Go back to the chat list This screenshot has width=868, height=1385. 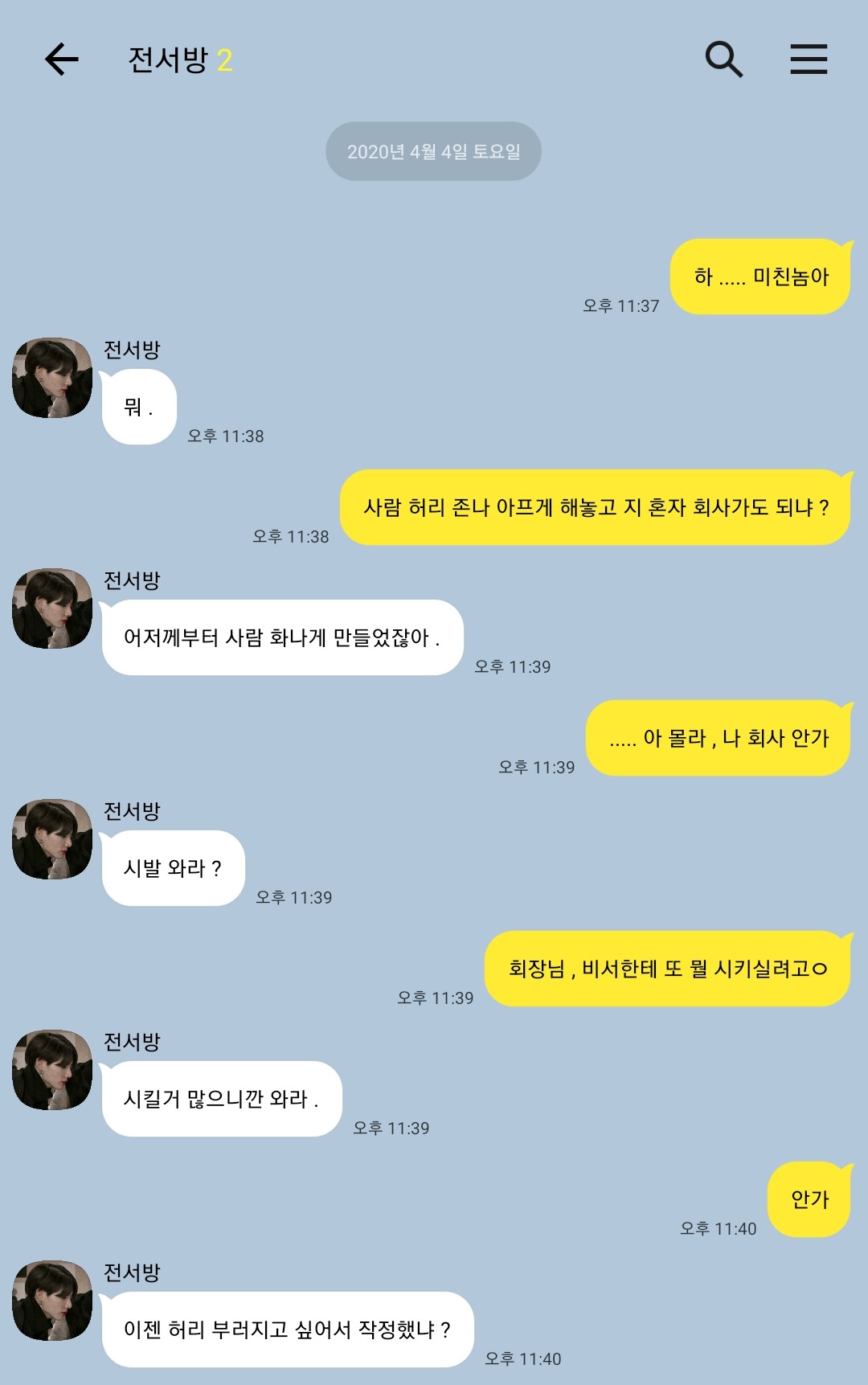tap(61, 59)
